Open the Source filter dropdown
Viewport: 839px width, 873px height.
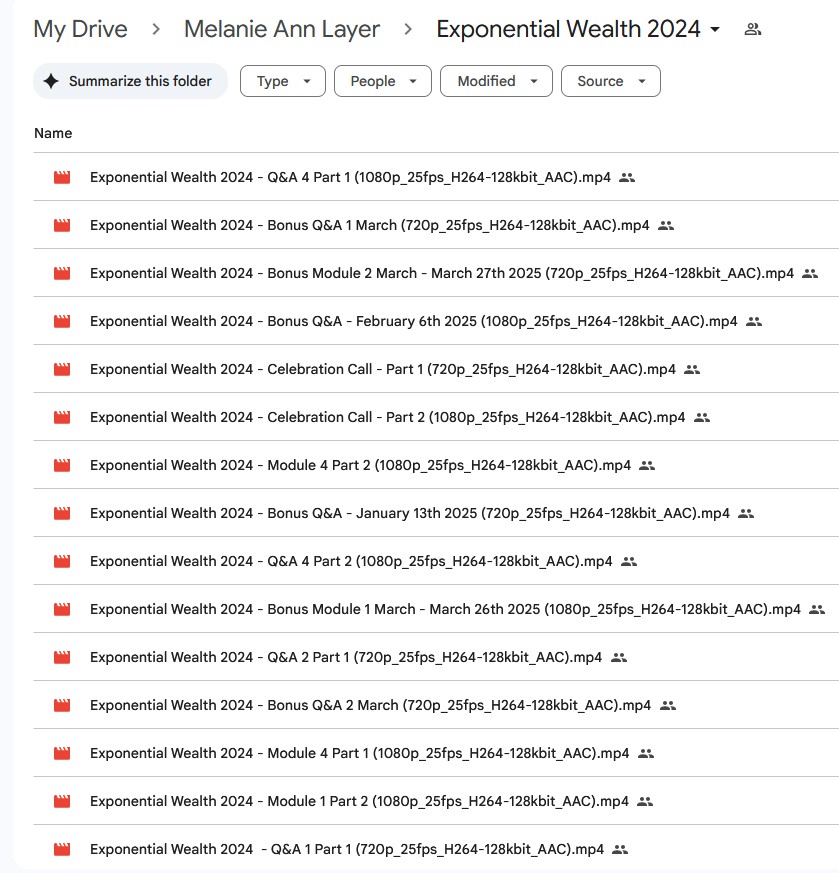point(610,81)
